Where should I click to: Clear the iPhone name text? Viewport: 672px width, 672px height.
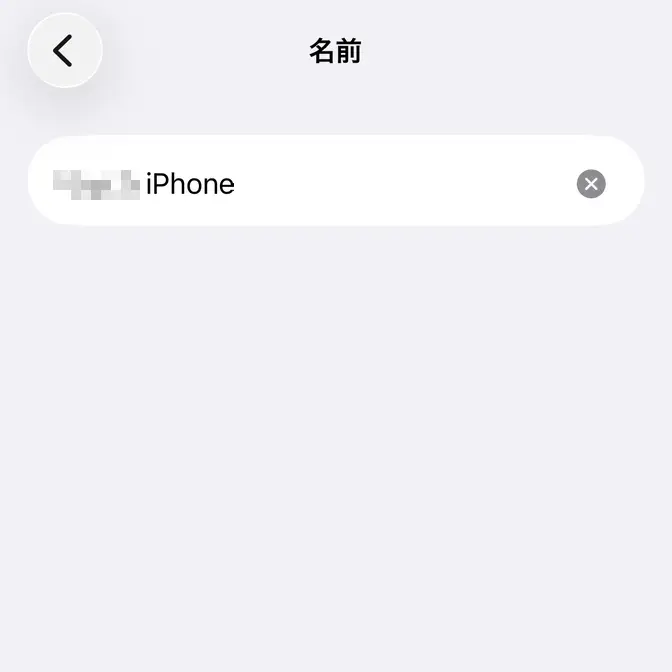click(x=591, y=184)
